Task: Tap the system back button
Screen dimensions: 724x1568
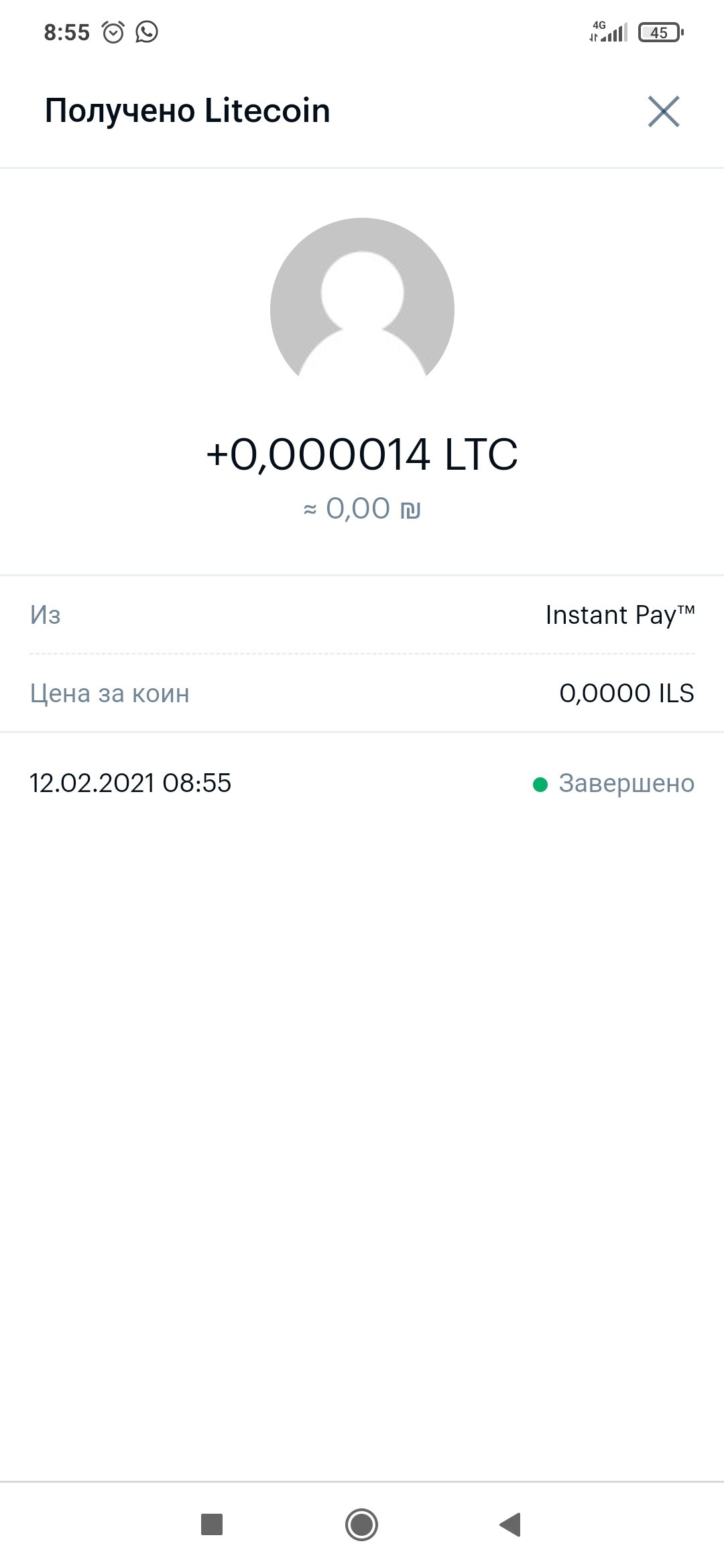Action: click(x=511, y=1524)
